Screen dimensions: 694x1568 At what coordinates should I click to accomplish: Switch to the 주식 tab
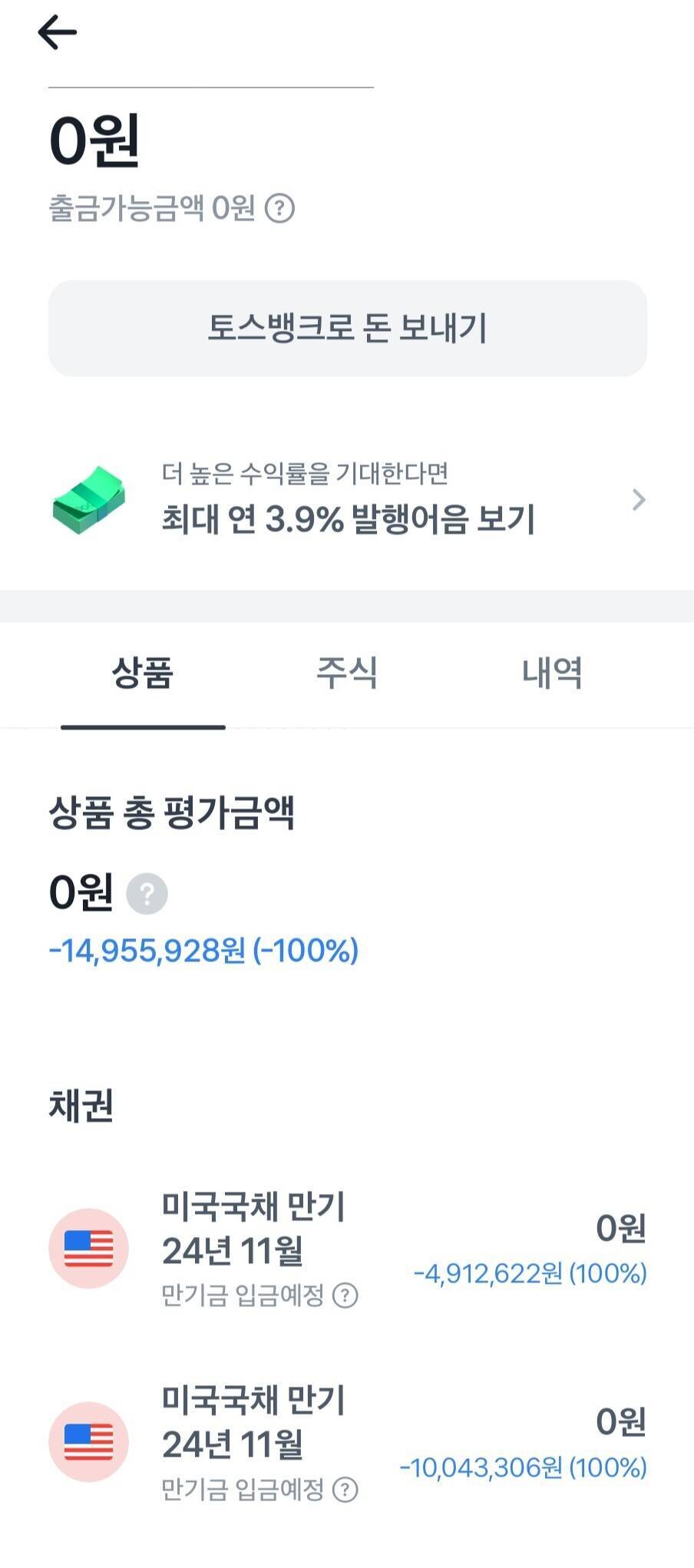point(346,673)
